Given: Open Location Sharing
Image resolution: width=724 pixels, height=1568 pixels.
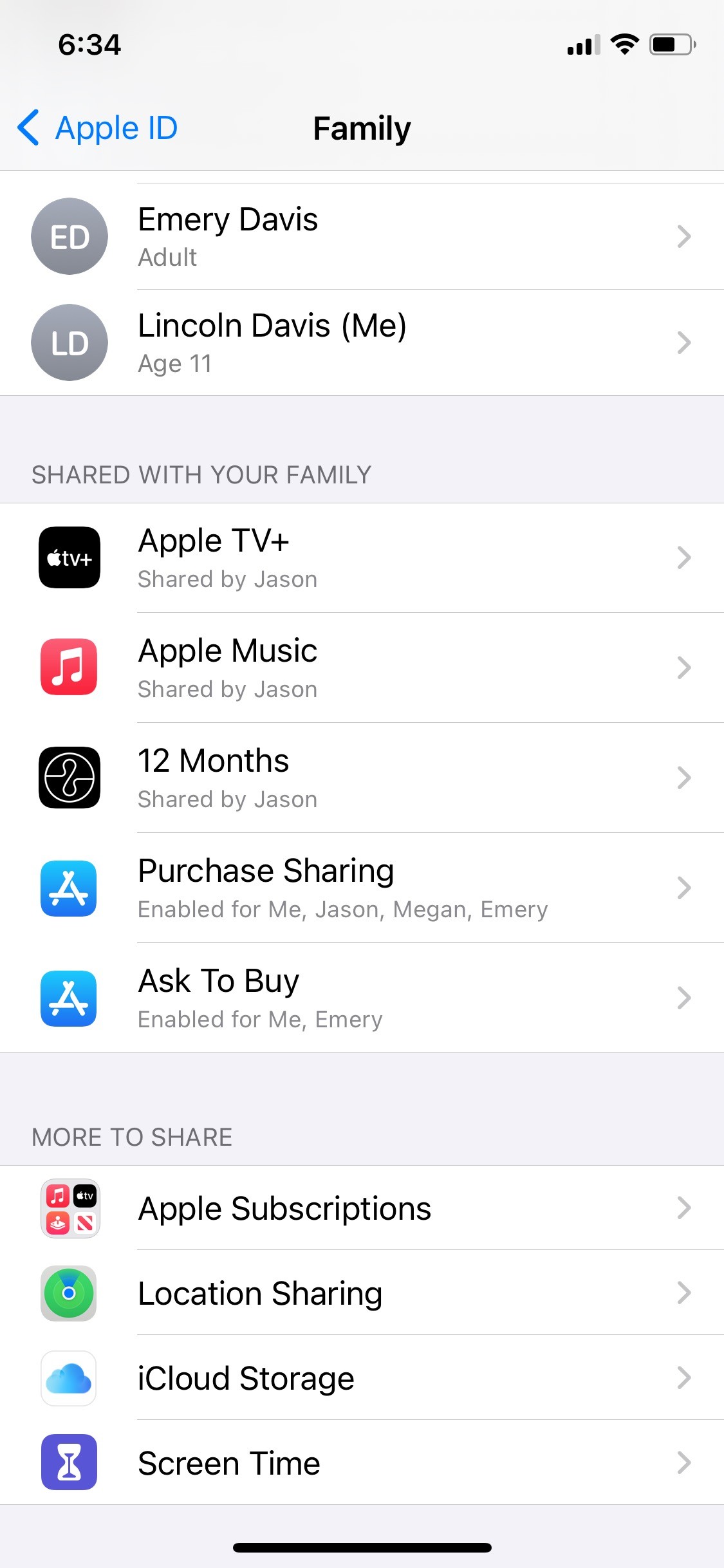Looking at the screenshot, I should [362, 1293].
